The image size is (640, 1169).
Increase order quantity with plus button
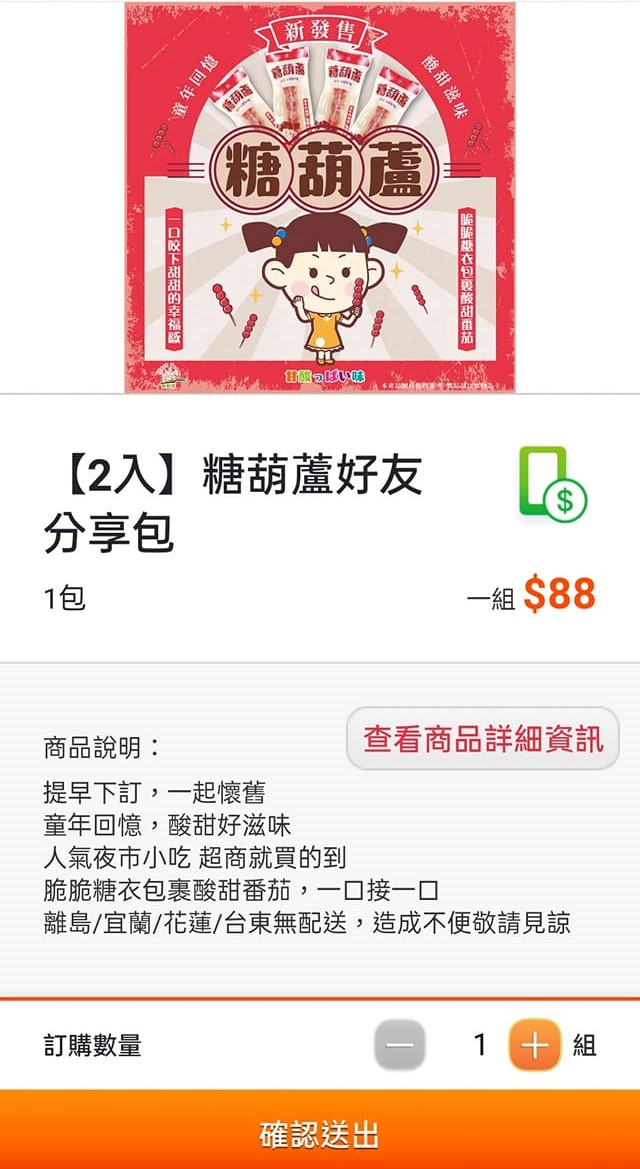pyautogui.click(x=534, y=1045)
